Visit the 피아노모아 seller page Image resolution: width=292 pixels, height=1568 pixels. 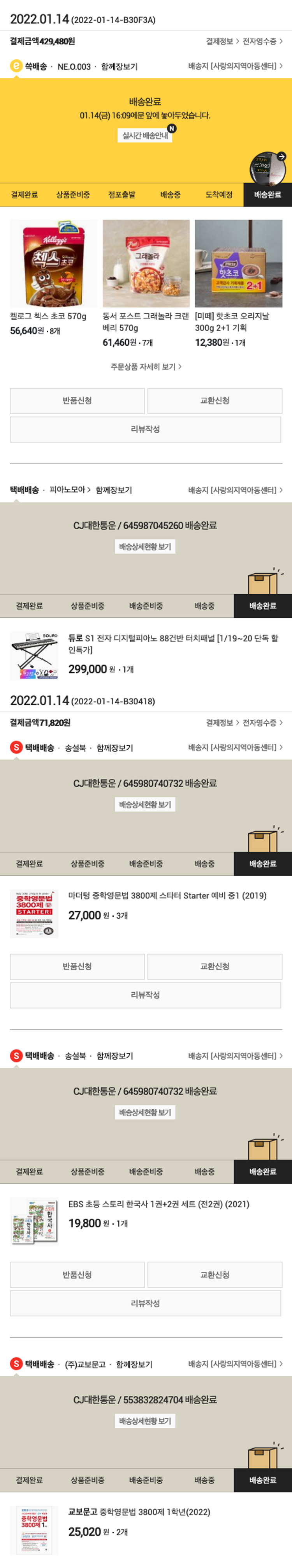[x=69, y=490]
